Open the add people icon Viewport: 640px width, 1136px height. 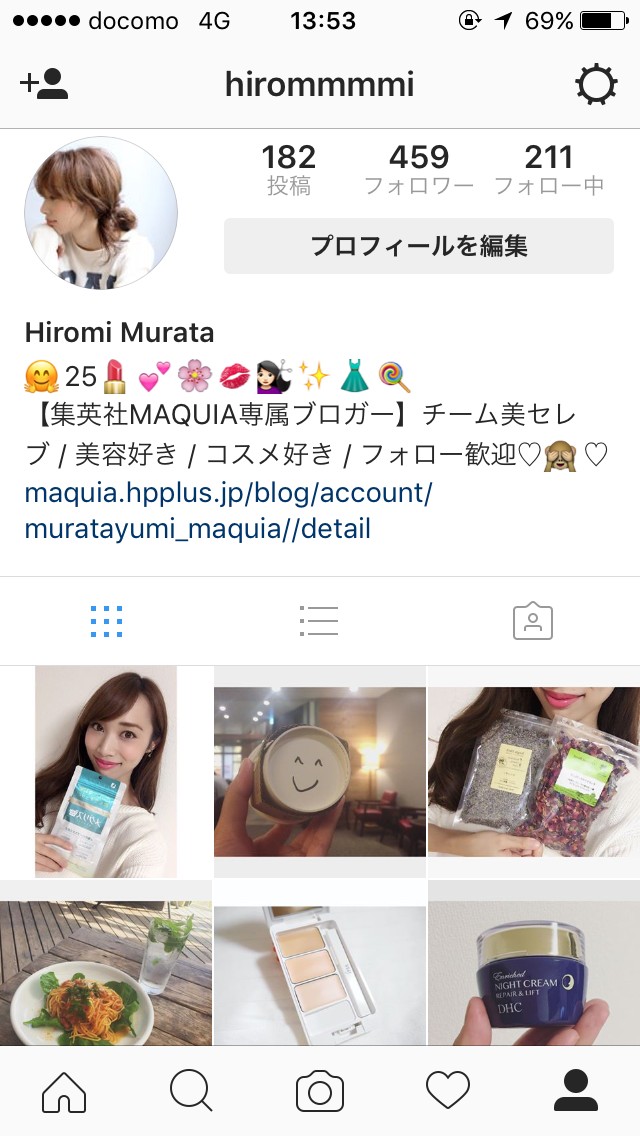(x=44, y=84)
